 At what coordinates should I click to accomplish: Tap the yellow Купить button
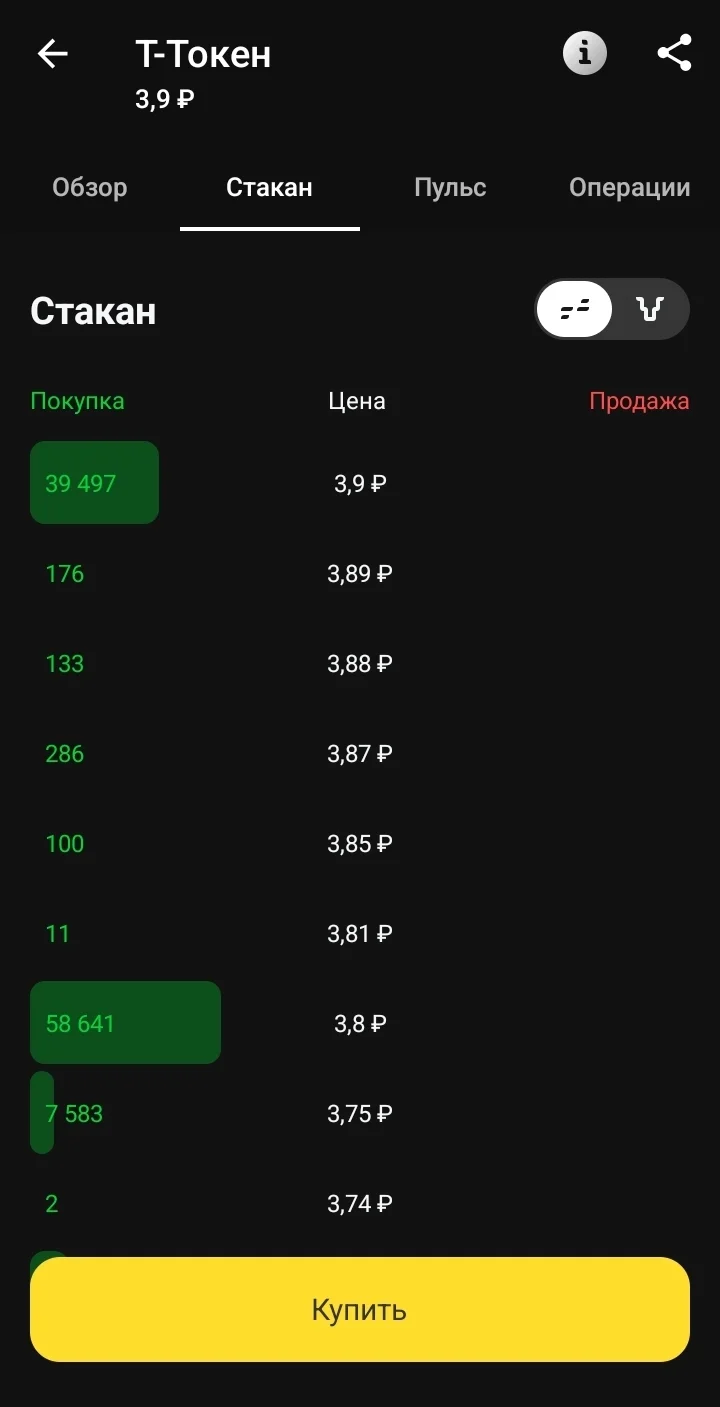point(360,1310)
